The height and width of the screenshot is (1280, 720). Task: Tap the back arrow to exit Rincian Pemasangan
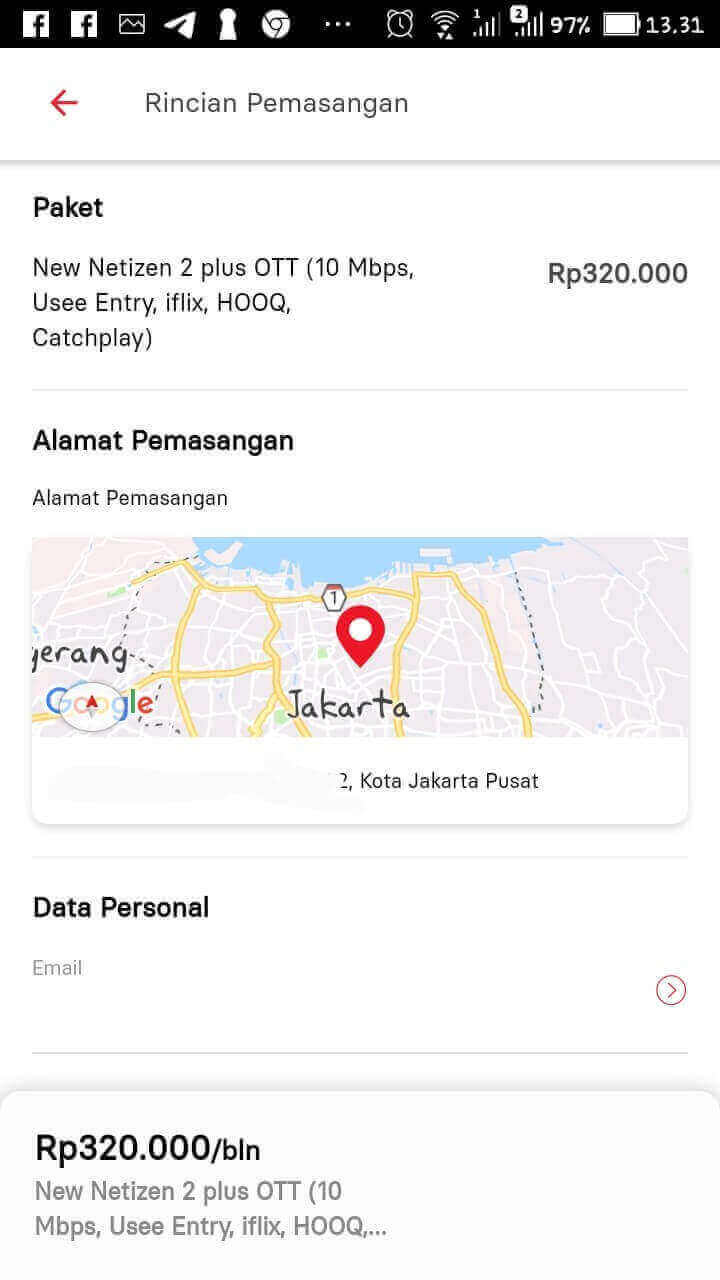point(63,102)
